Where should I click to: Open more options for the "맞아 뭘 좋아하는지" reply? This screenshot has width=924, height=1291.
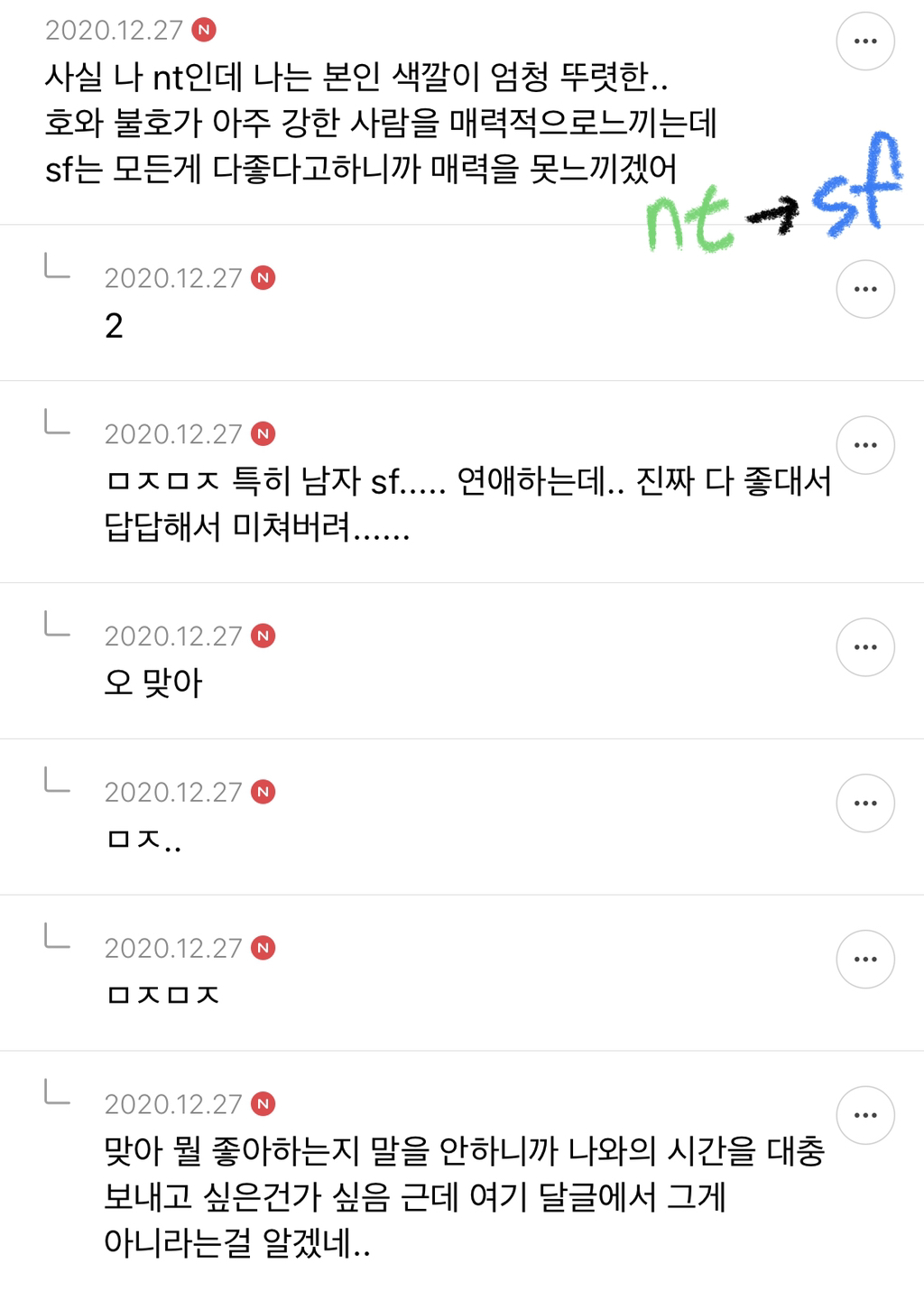point(864,1116)
